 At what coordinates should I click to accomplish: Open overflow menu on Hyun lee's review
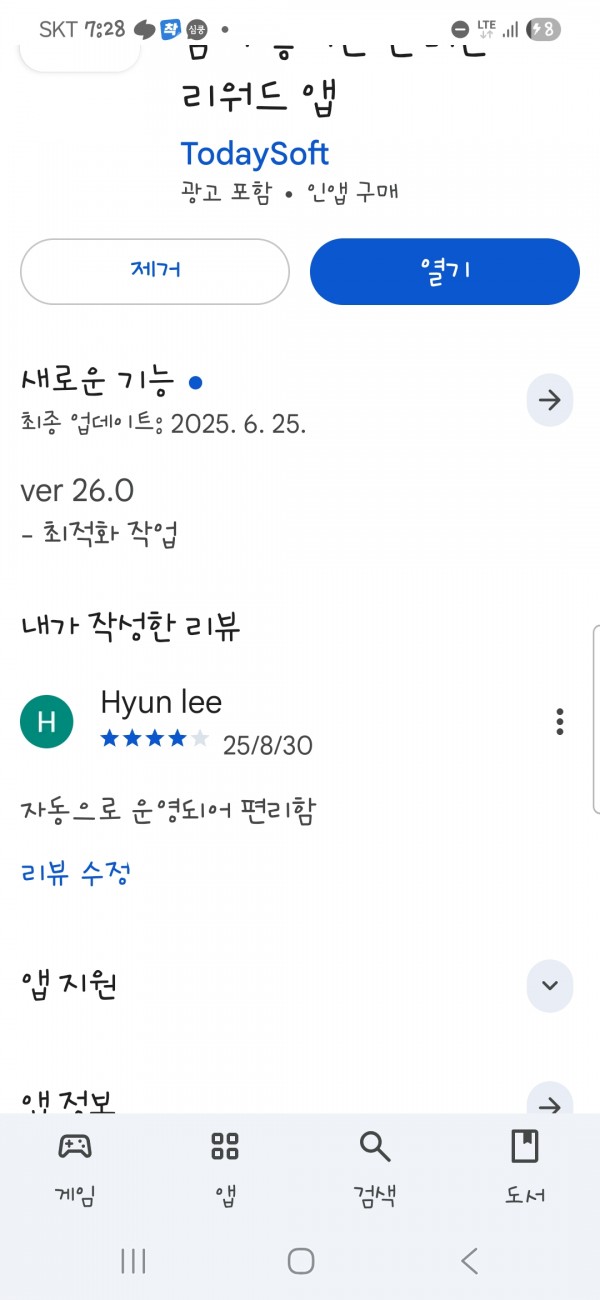[560, 721]
